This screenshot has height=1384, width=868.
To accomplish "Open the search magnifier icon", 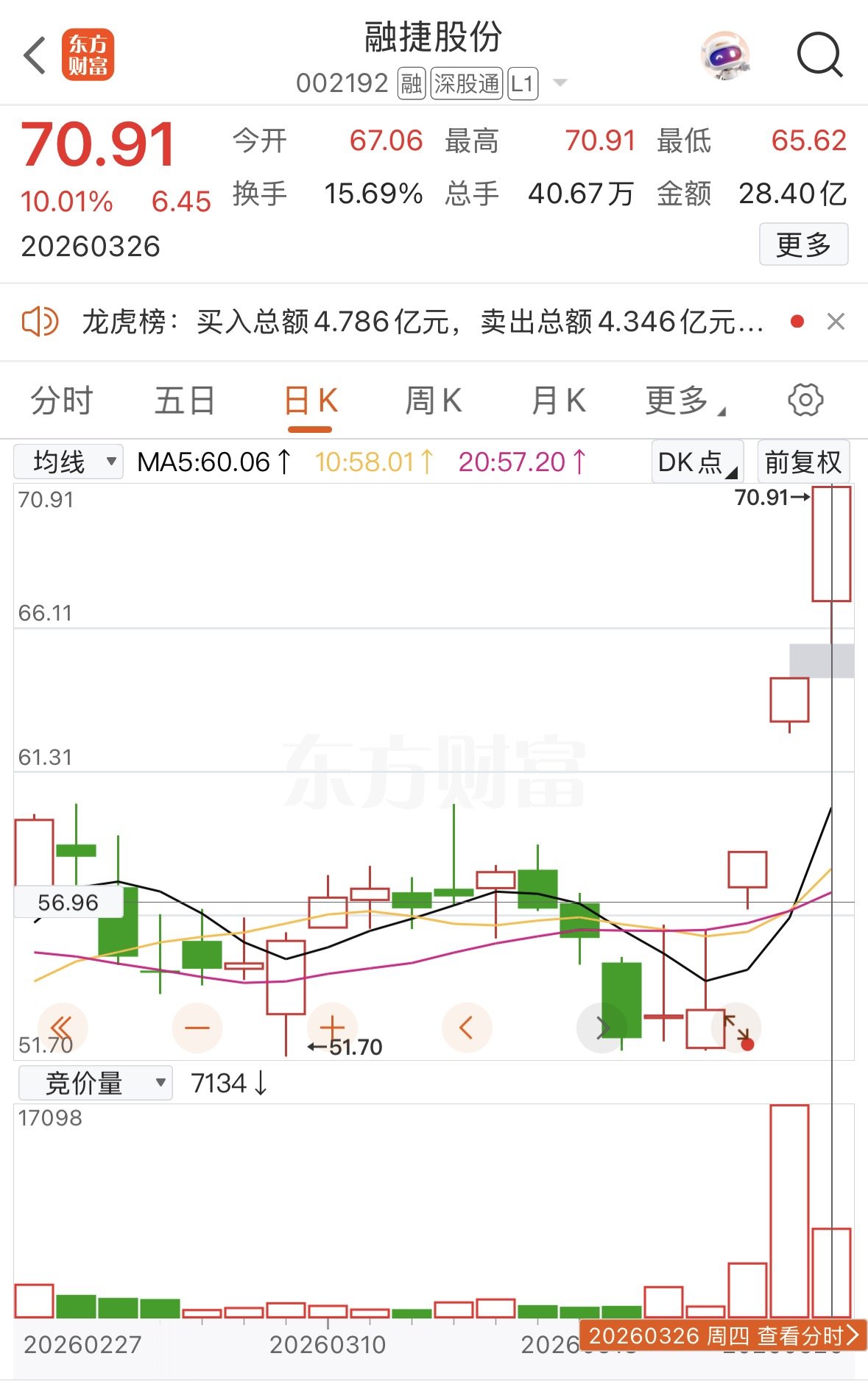I will click(819, 54).
